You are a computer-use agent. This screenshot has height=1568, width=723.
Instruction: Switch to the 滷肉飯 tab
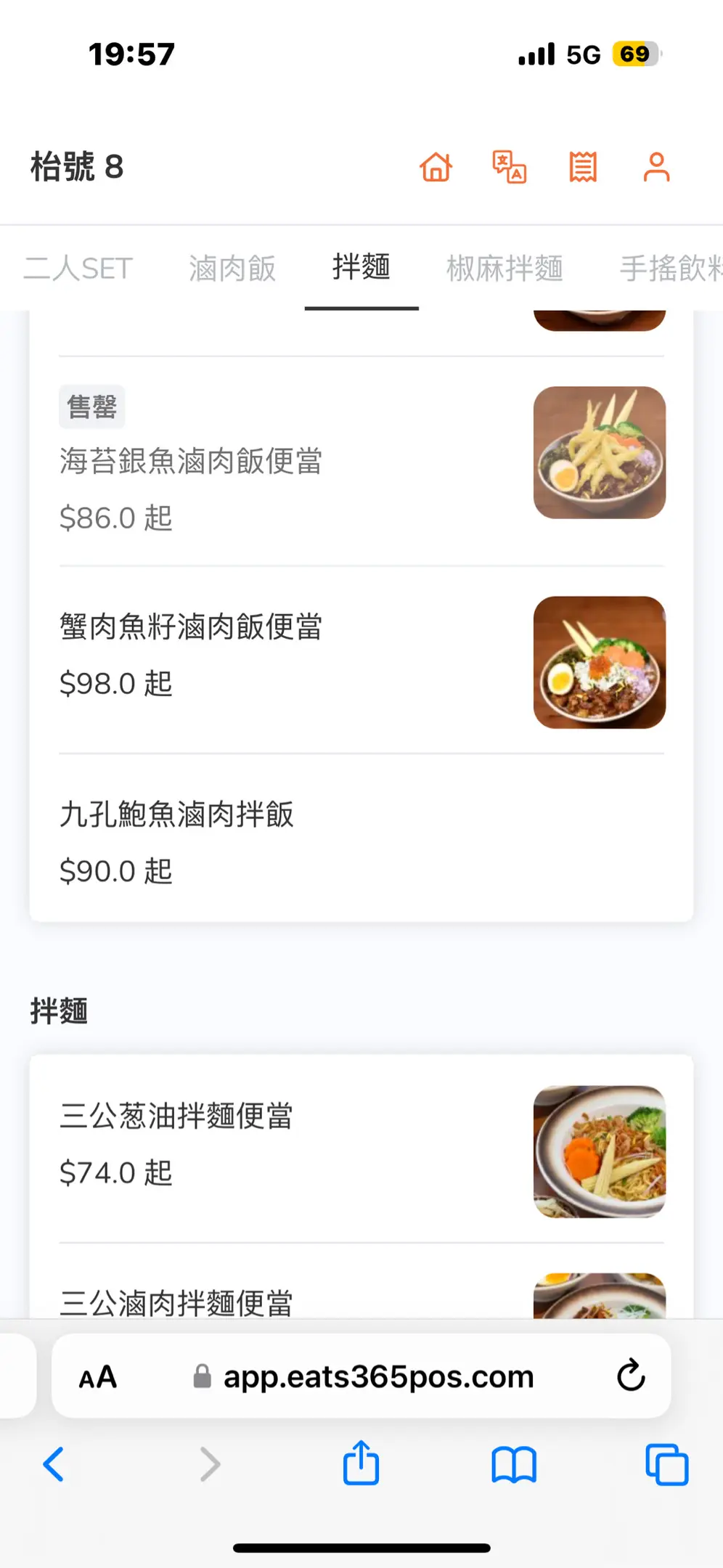[232, 269]
